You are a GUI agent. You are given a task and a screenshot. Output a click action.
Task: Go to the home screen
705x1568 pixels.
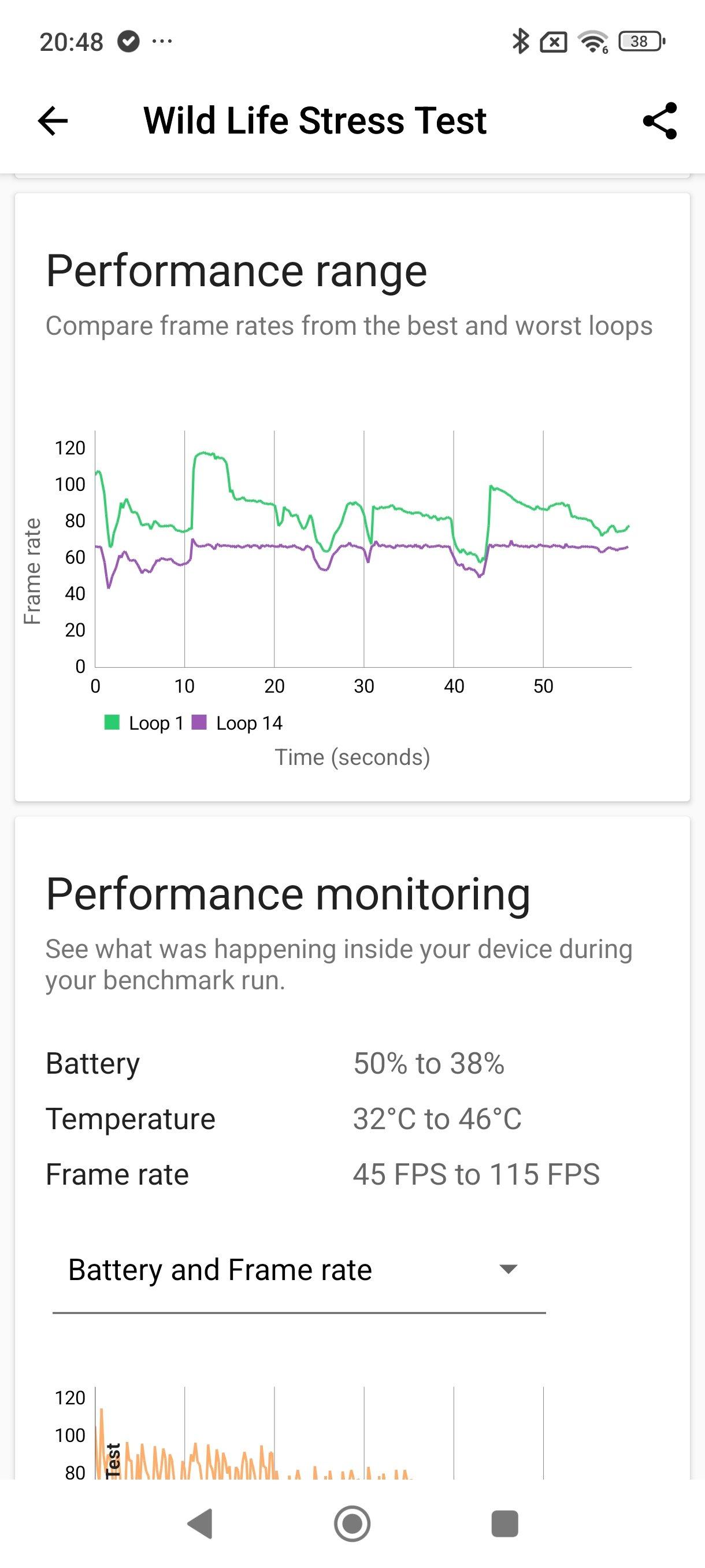click(x=352, y=1523)
